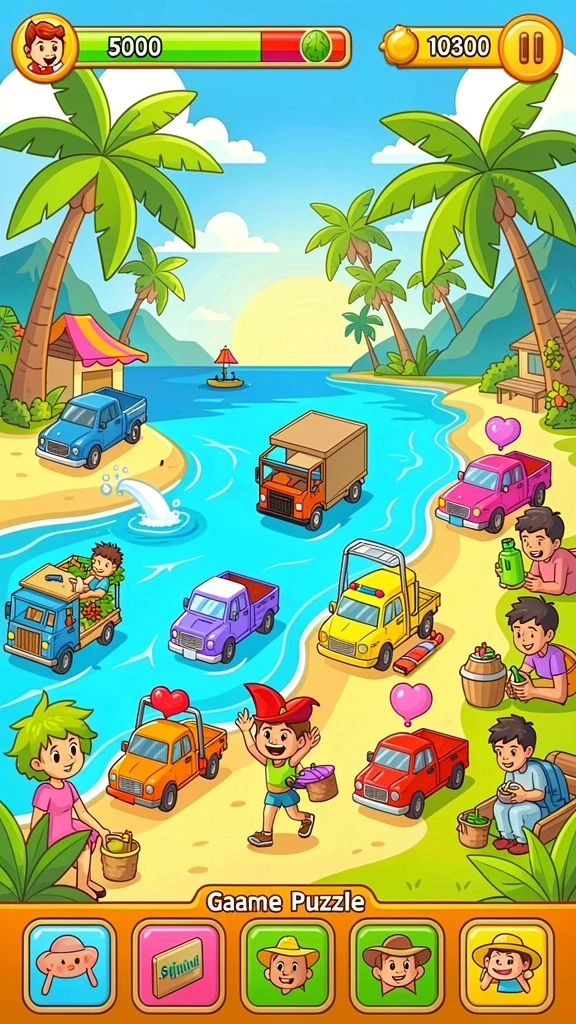Viewport: 576px width, 1024px height.
Task: Tap the gold coin counter icon
Action: (x=400, y=46)
